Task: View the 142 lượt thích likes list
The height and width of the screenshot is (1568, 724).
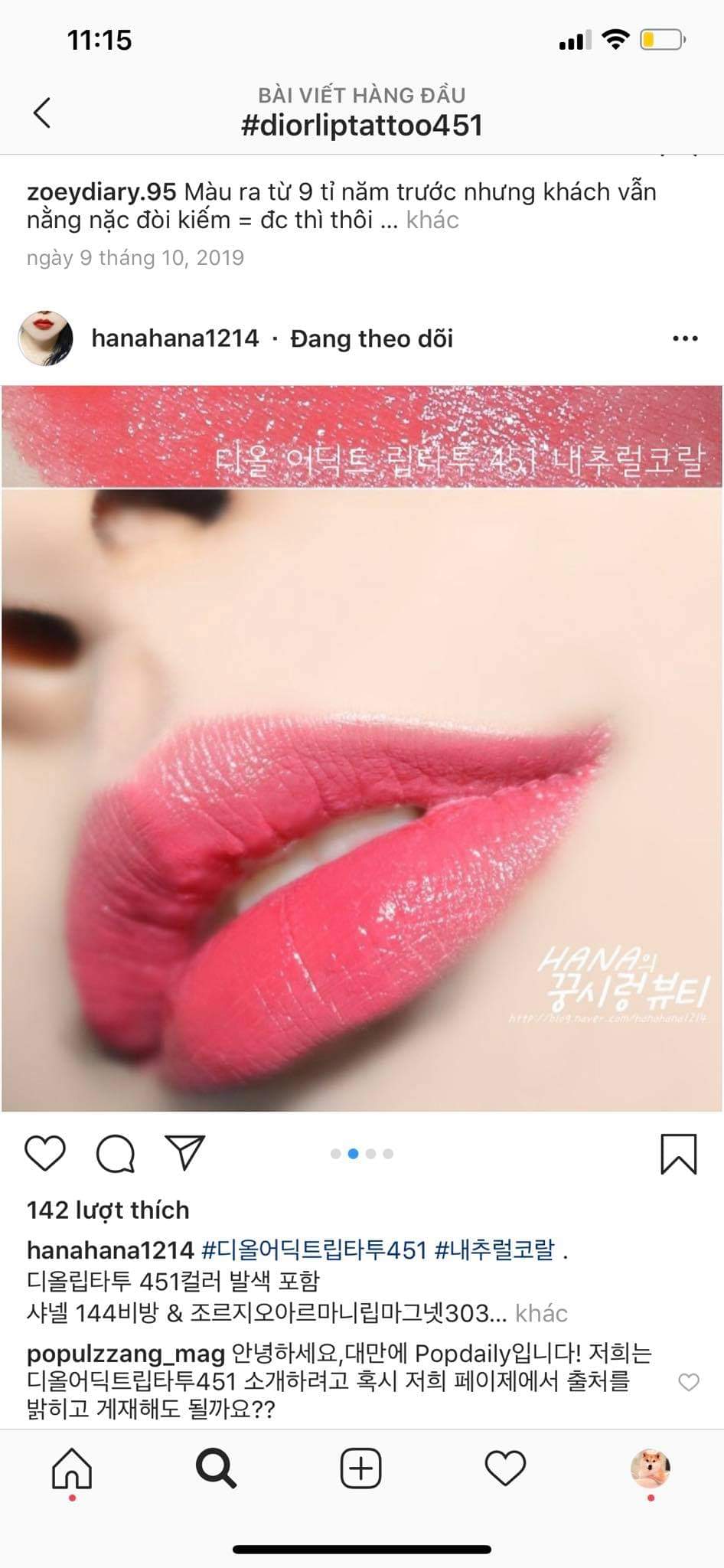Action: (x=108, y=1210)
